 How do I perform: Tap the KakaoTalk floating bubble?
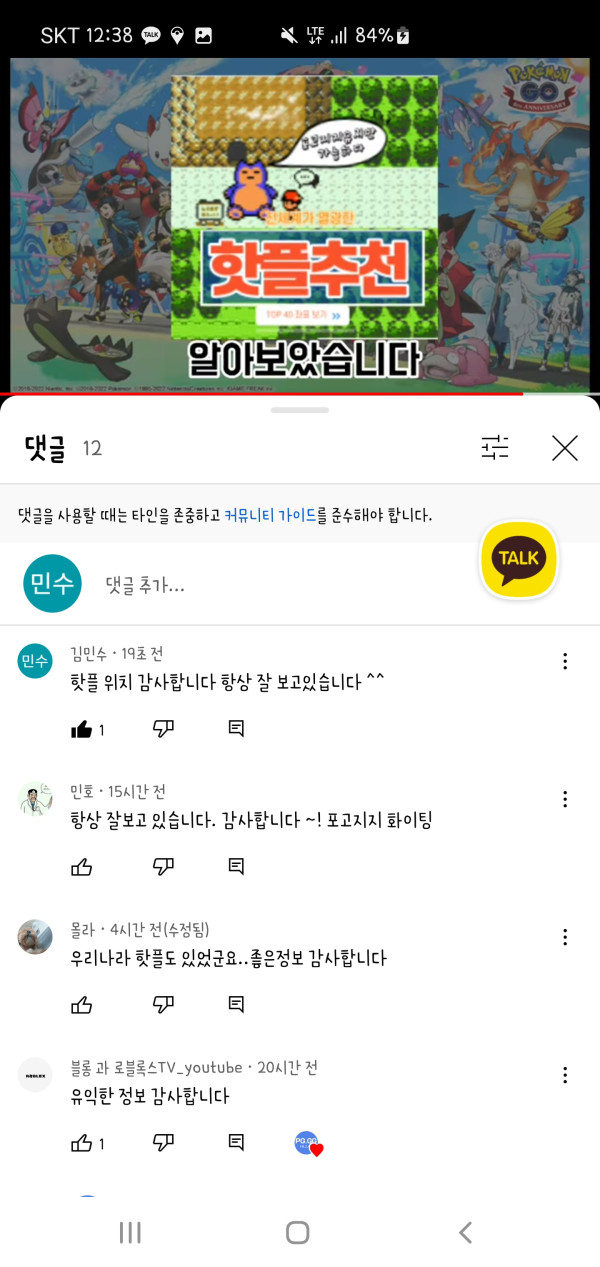[x=519, y=558]
